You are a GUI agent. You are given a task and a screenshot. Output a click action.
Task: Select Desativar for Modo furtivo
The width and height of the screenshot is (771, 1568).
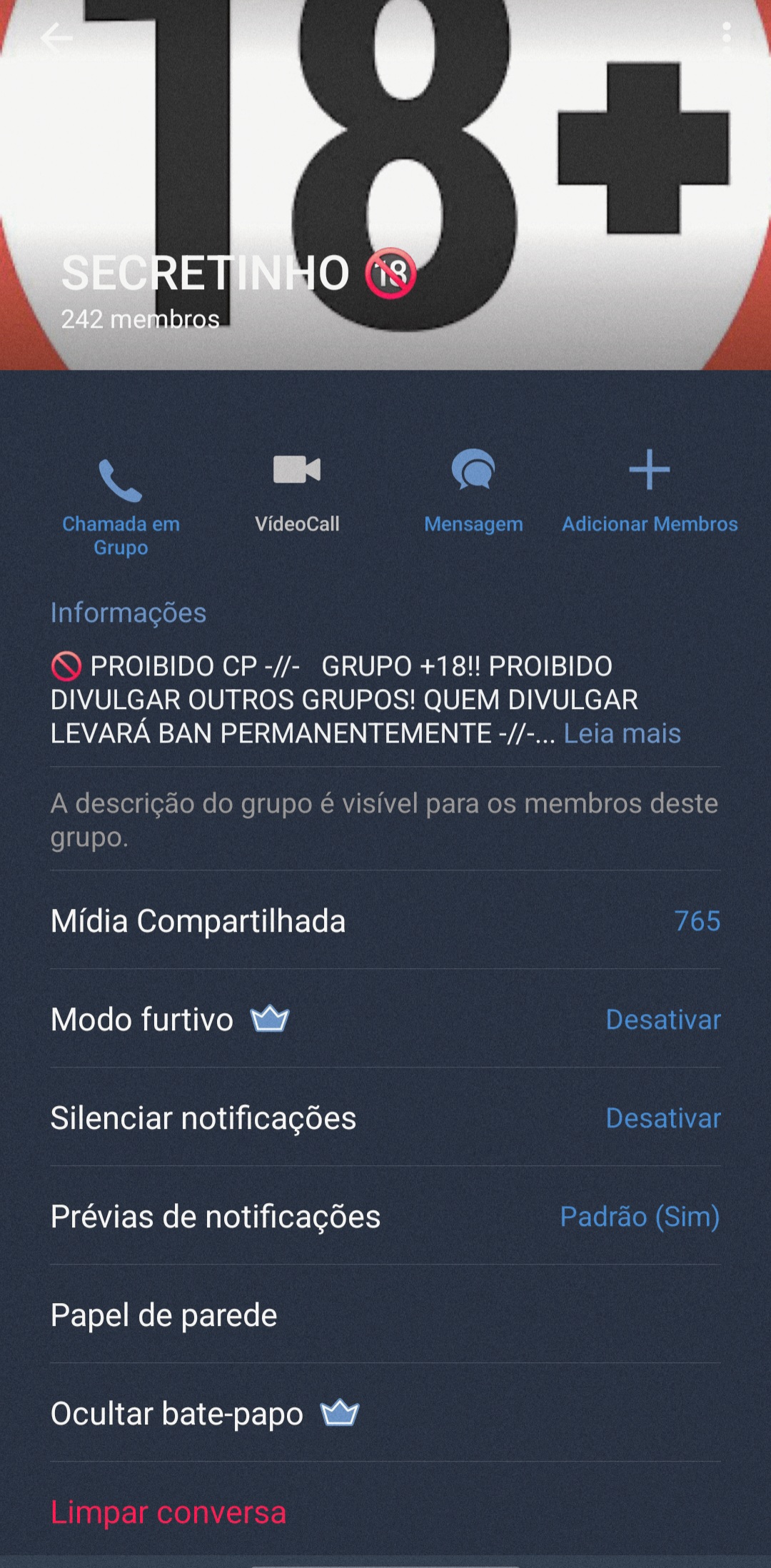click(662, 1019)
